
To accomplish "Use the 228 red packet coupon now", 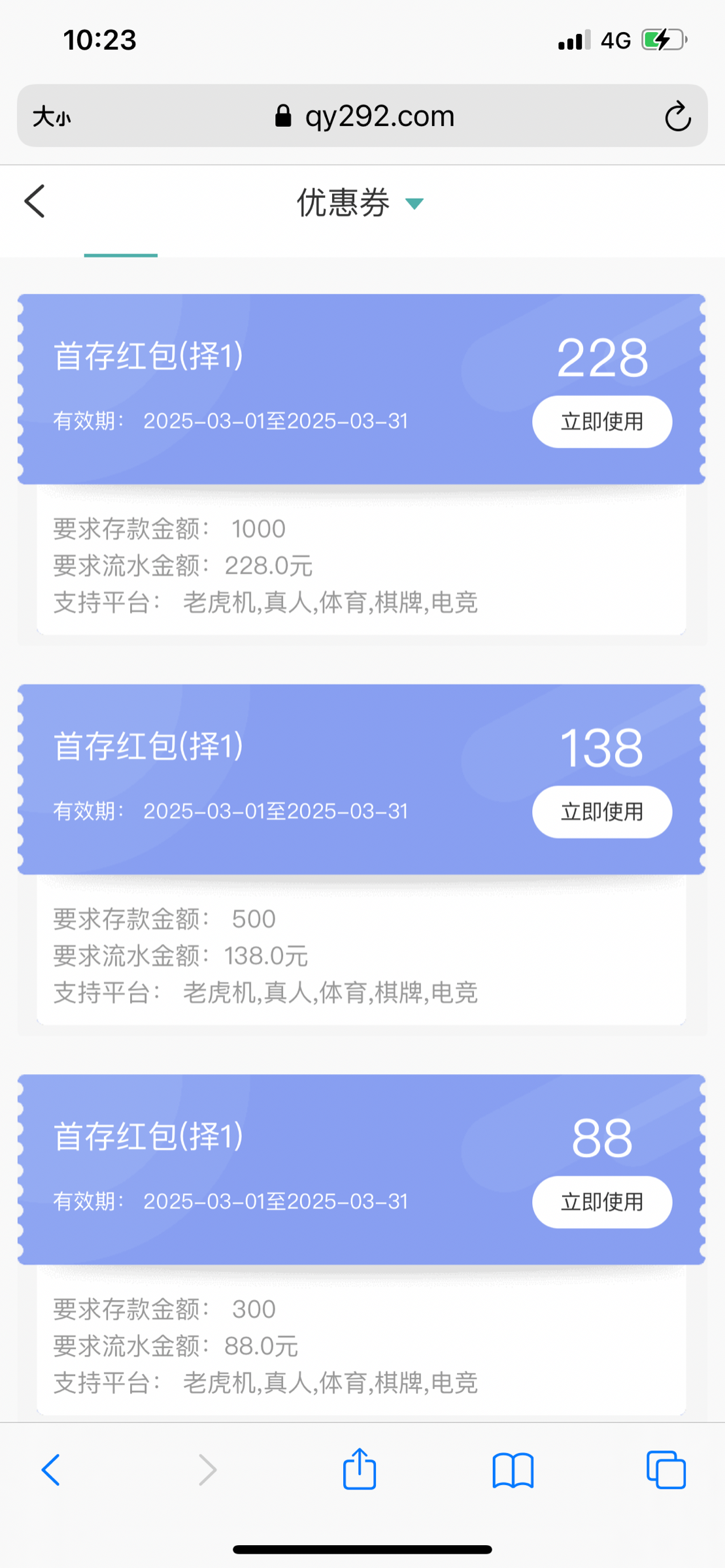I will pos(602,421).
